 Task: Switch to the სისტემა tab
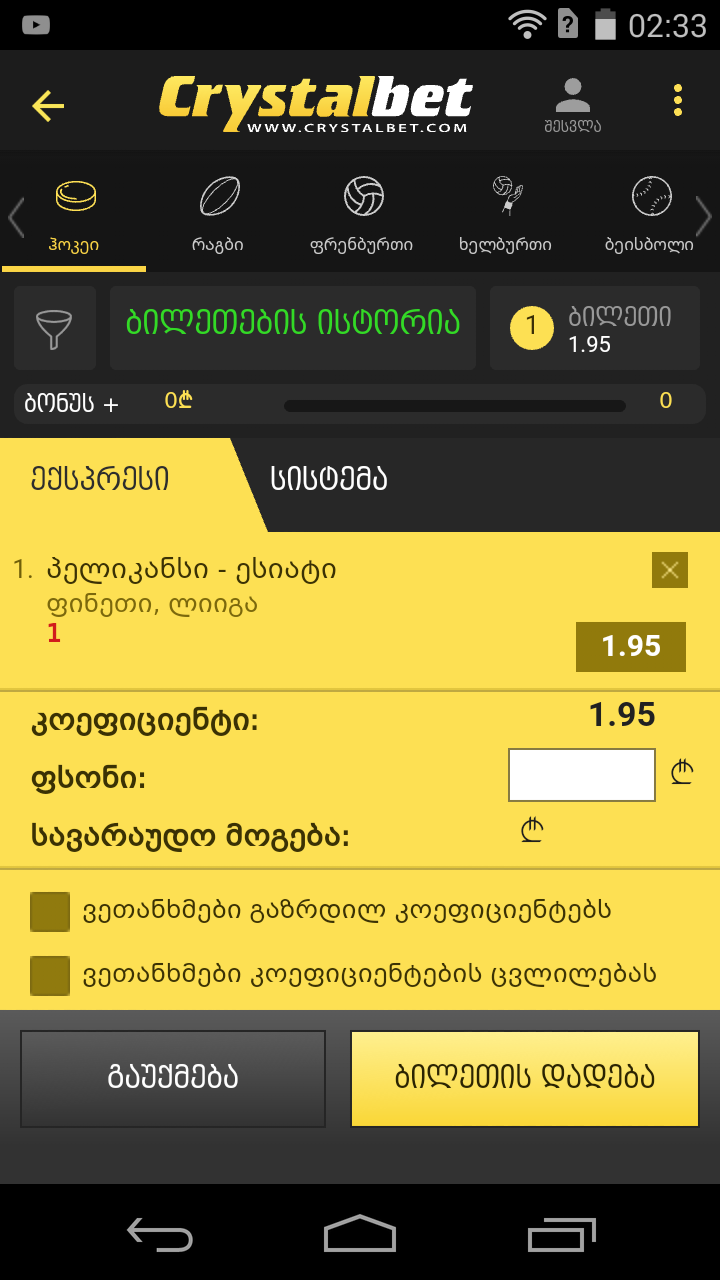click(329, 480)
